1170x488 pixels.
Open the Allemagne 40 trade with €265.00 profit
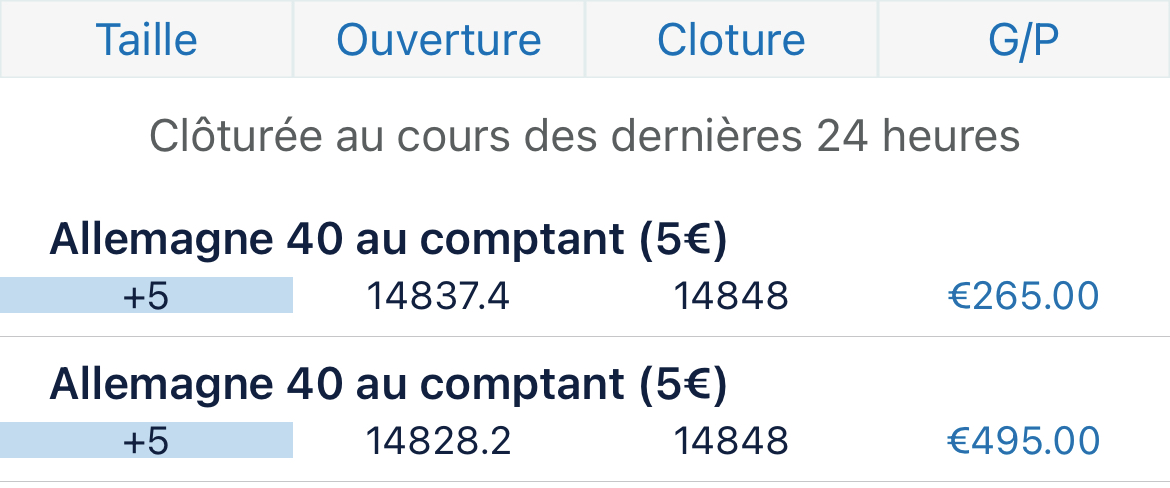pyautogui.click(x=585, y=268)
